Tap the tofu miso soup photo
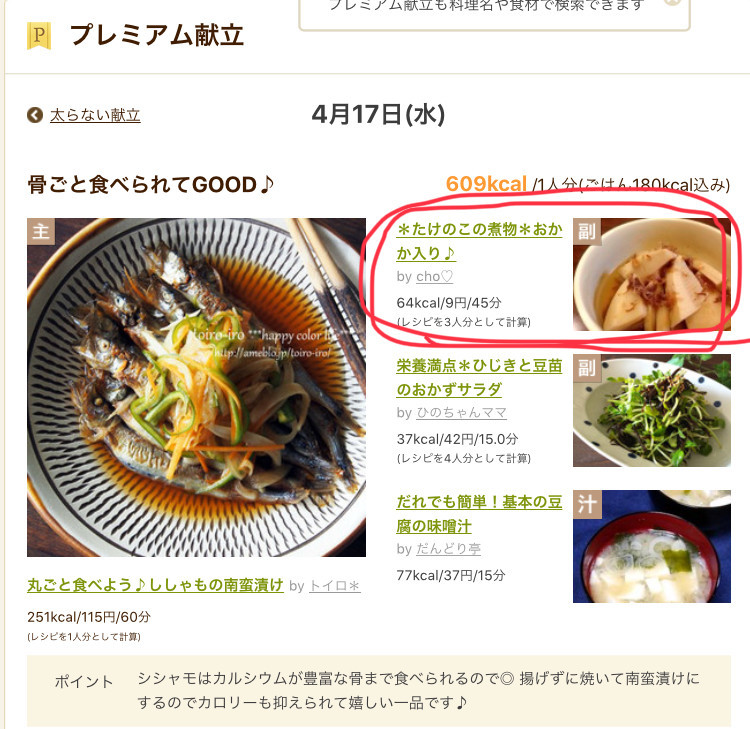This screenshot has height=729, width=750. (651, 546)
